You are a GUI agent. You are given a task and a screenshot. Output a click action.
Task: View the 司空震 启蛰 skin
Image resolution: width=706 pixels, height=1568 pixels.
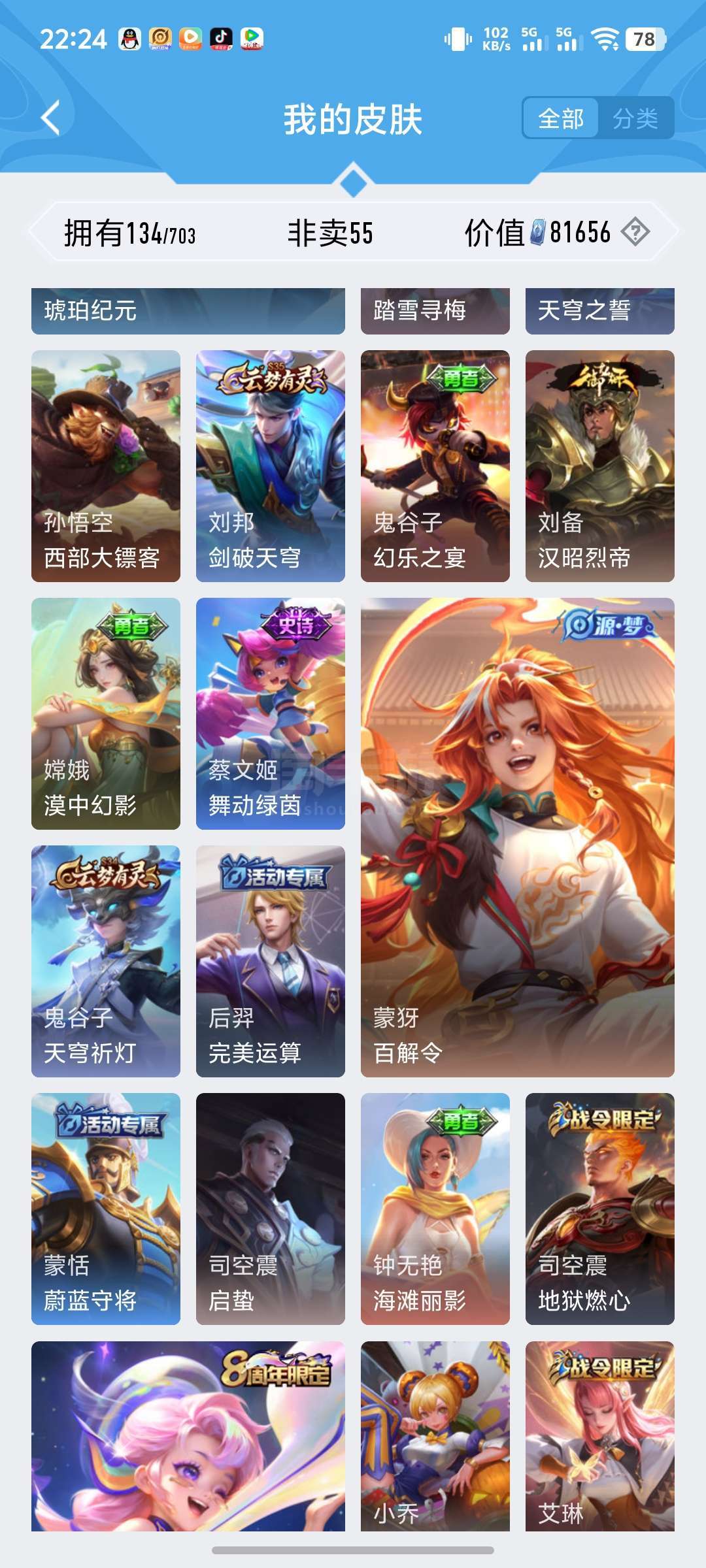[x=271, y=1209]
